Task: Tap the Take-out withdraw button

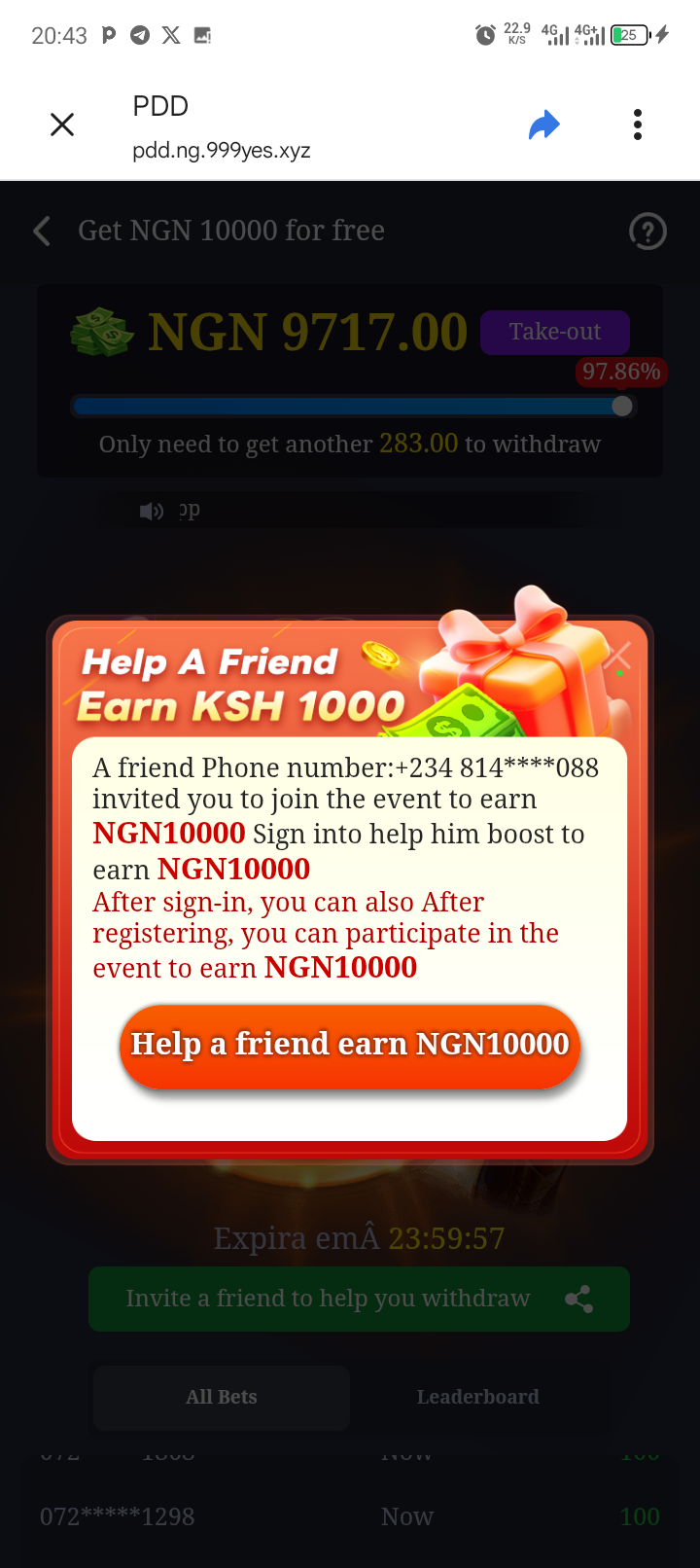Action: click(554, 332)
